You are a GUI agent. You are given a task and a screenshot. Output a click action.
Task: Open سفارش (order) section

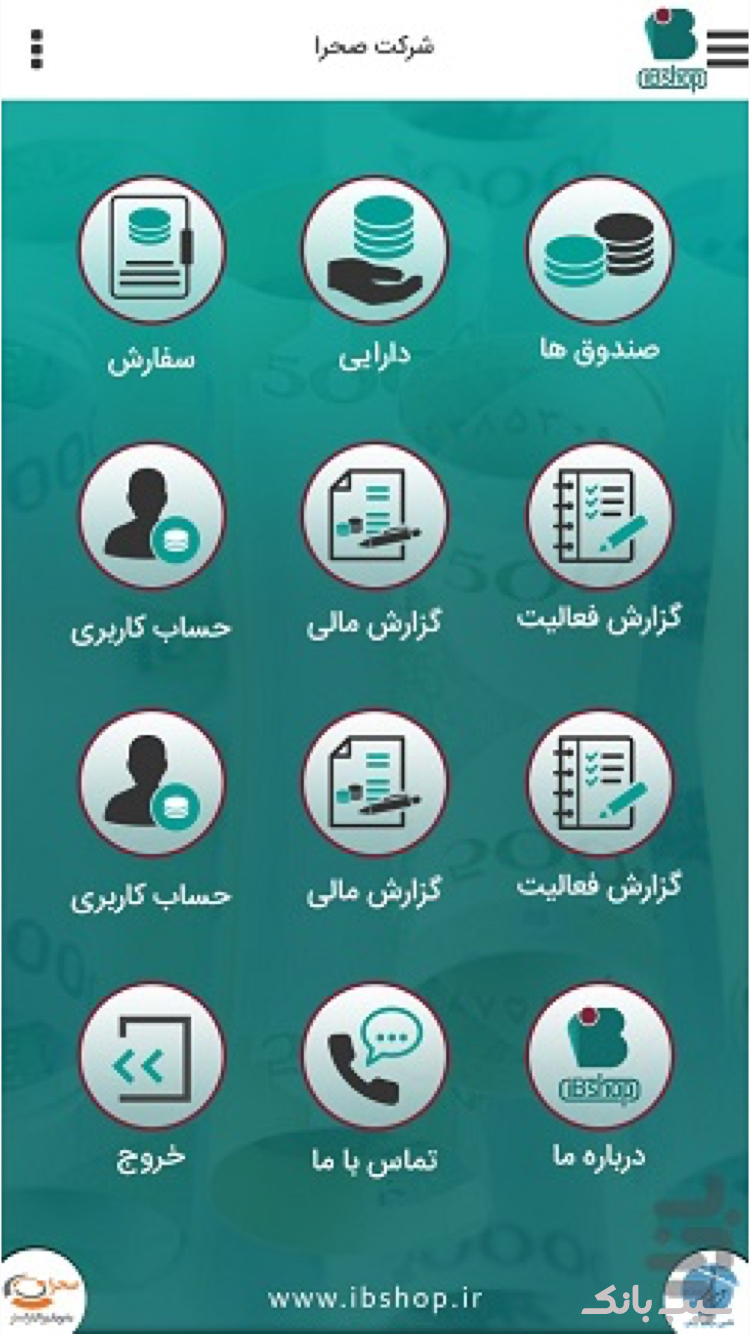152,251
